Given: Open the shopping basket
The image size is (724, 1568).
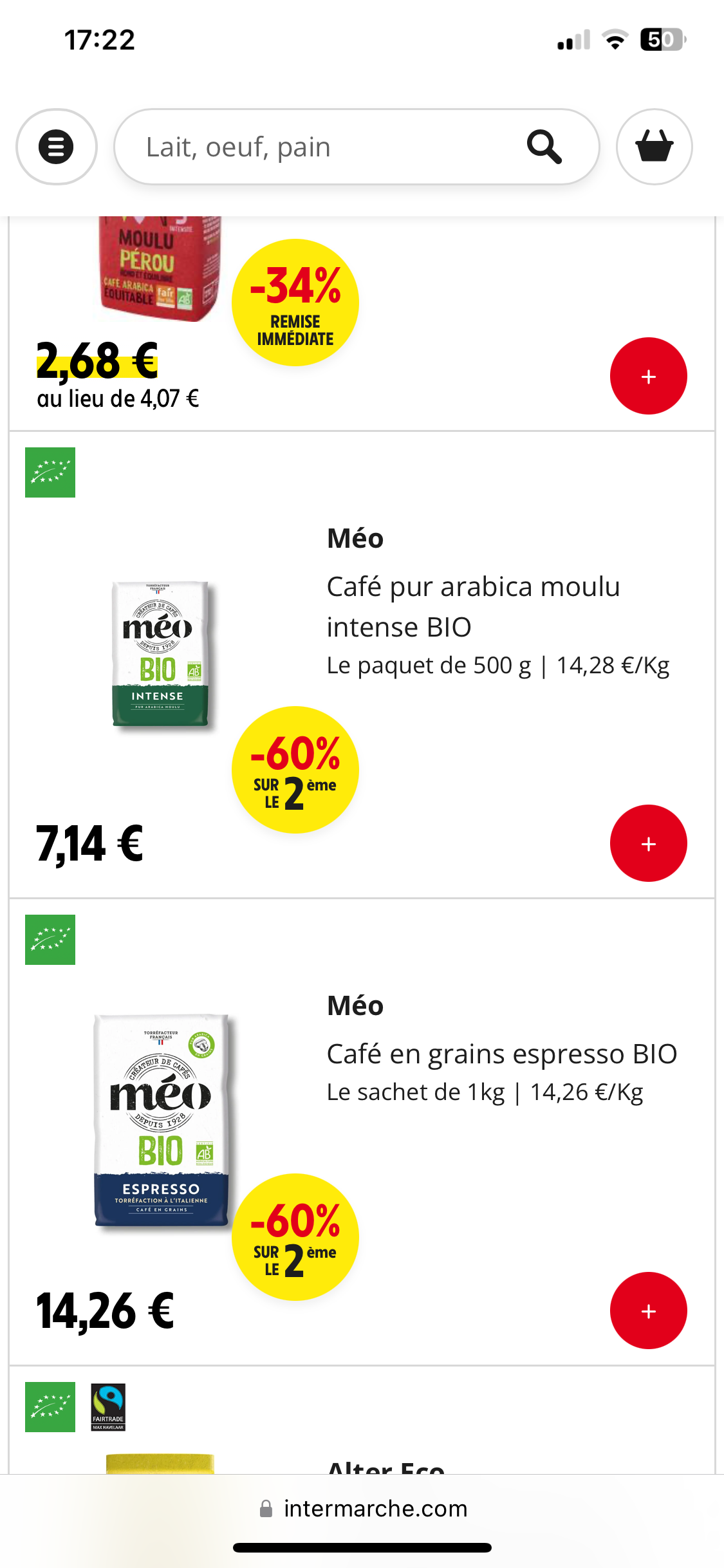Looking at the screenshot, I should pyautogui.click(x=654, y=147).
